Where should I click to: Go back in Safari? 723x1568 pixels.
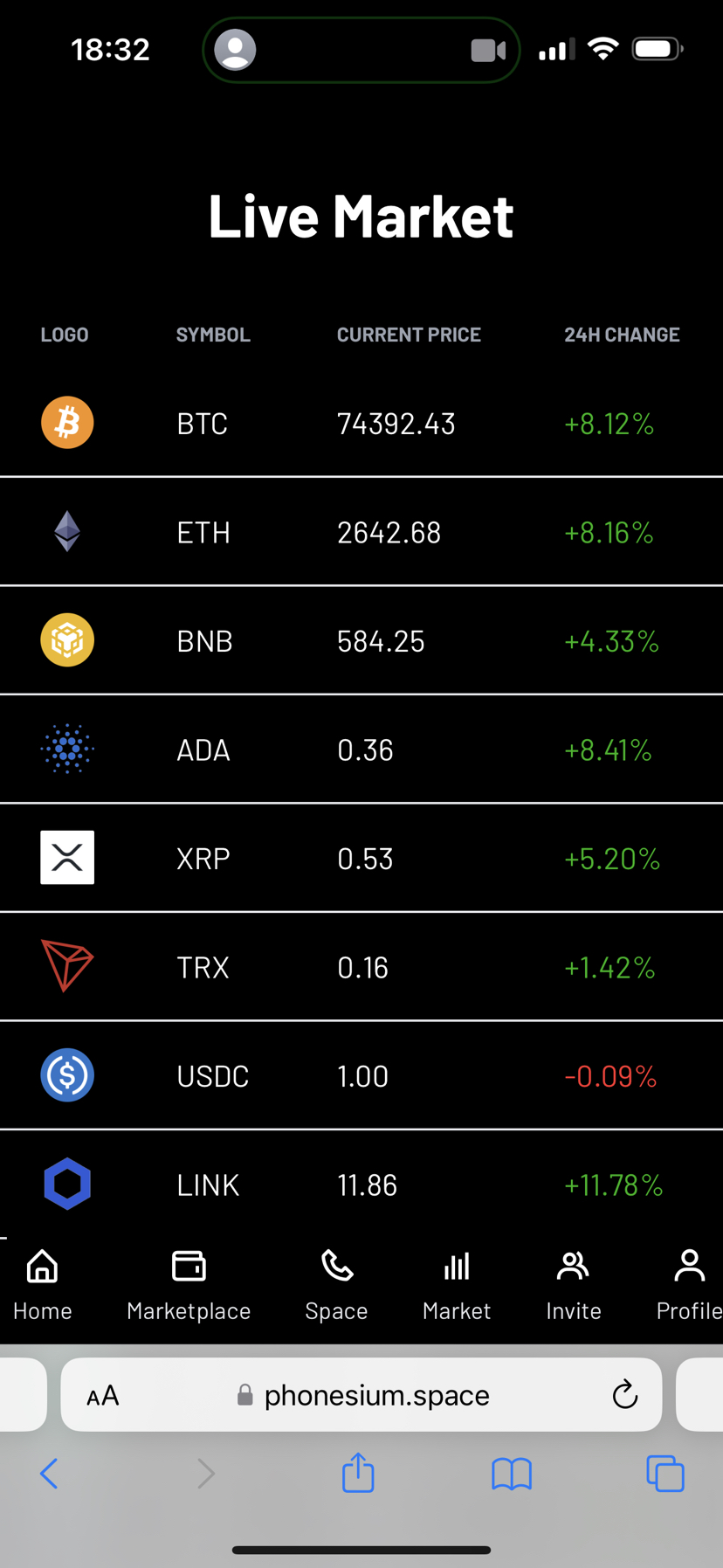tap(49, 1474)
